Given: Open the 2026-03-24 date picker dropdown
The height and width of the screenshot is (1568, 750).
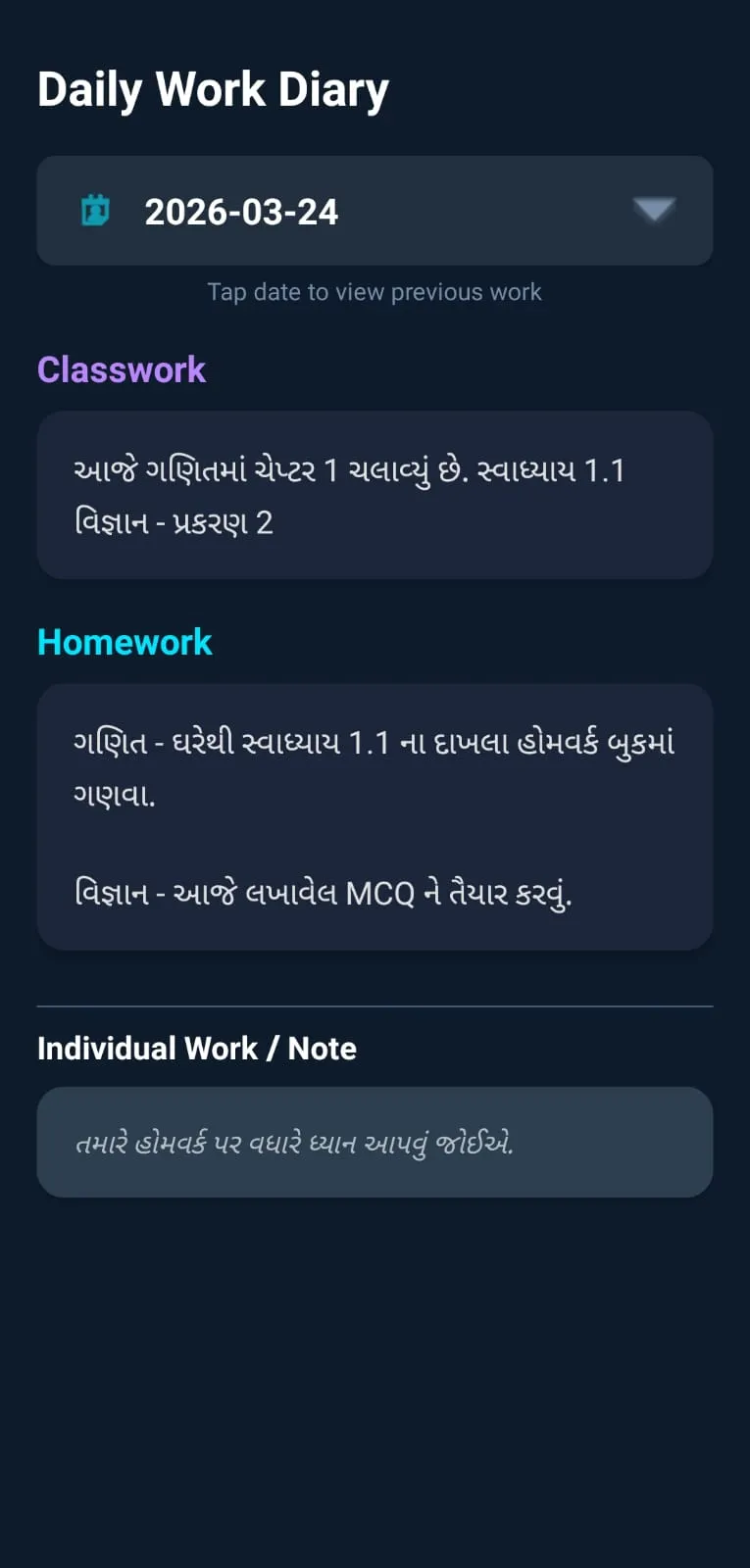Looking at the screenshot, I should coord(374,211).
